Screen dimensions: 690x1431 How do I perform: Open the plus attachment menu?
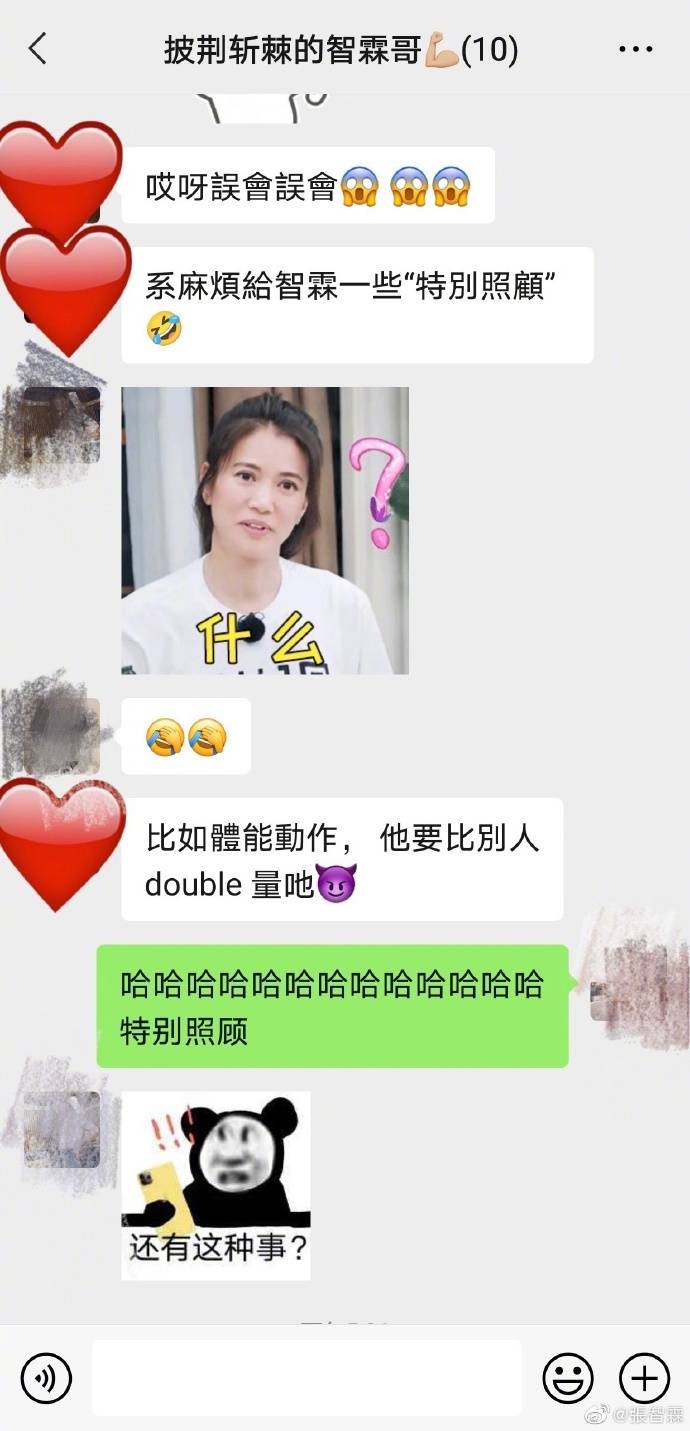(644, 1379)
